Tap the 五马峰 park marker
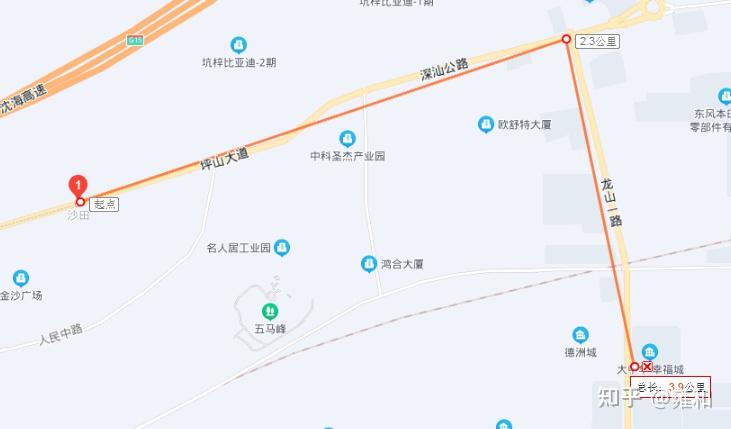731x429 pixels. (269, 311)
